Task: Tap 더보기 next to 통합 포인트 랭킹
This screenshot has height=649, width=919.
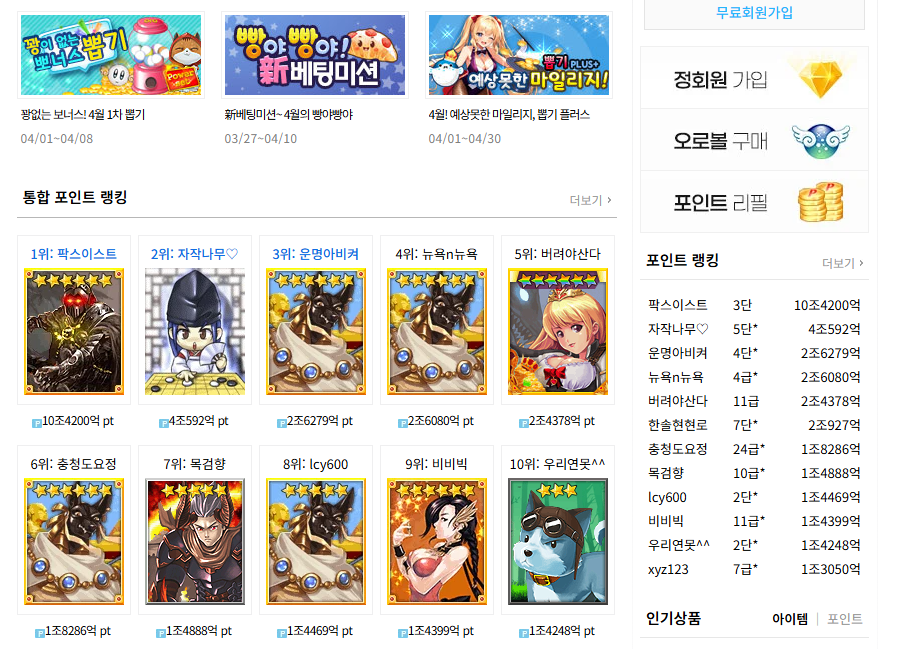Action: pos(590,200)
